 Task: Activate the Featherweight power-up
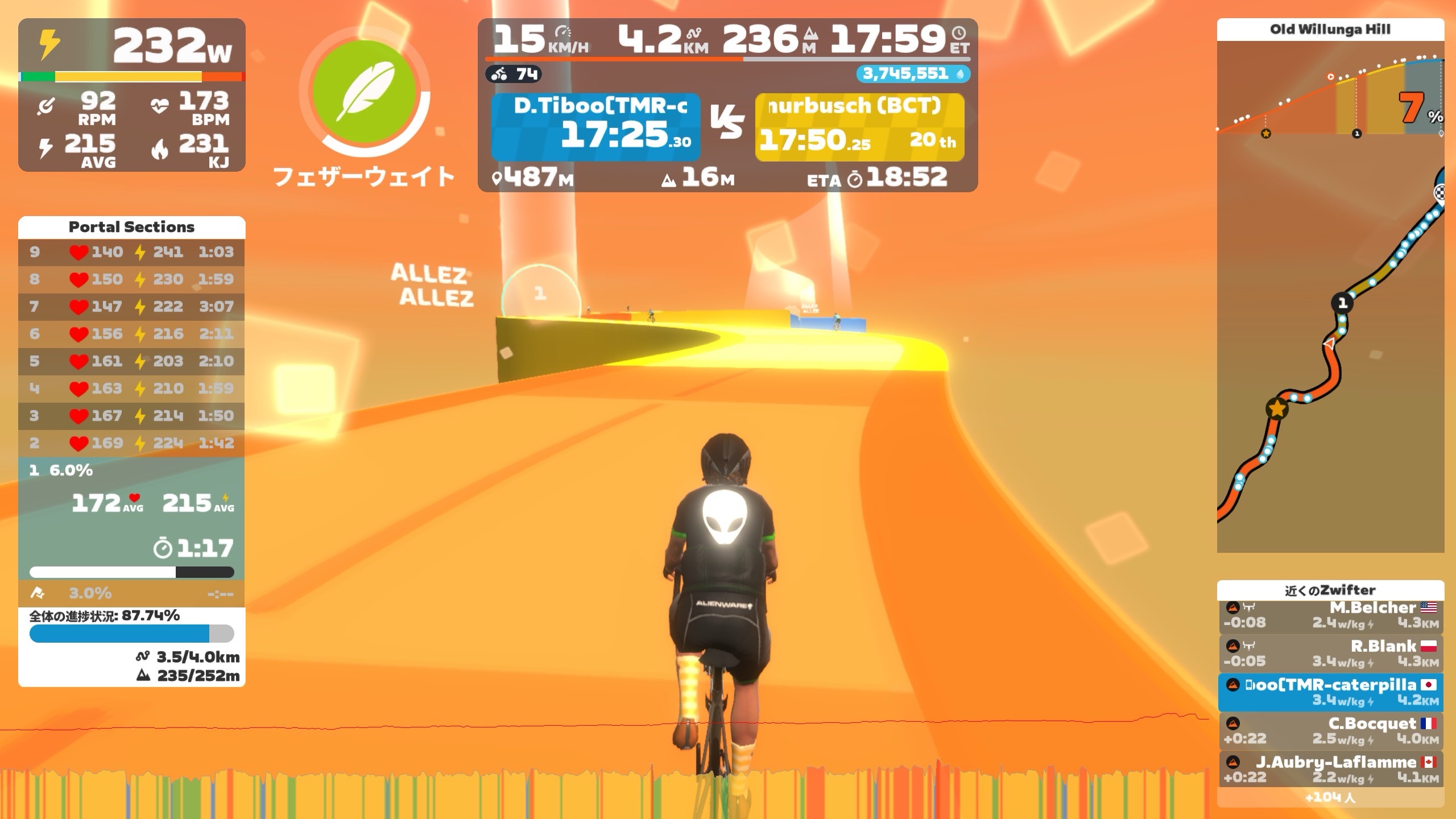[364, 92]
